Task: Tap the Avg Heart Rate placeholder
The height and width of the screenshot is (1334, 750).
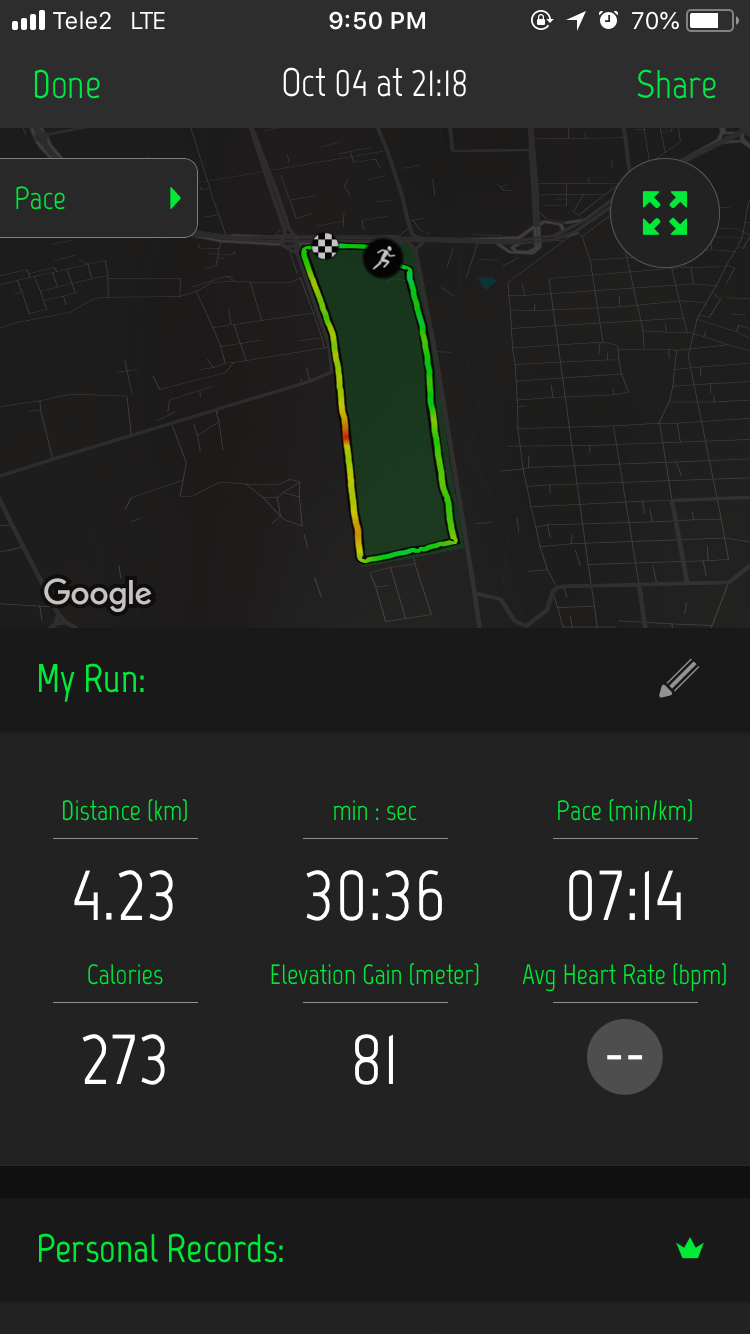Action: [624, 1056]
